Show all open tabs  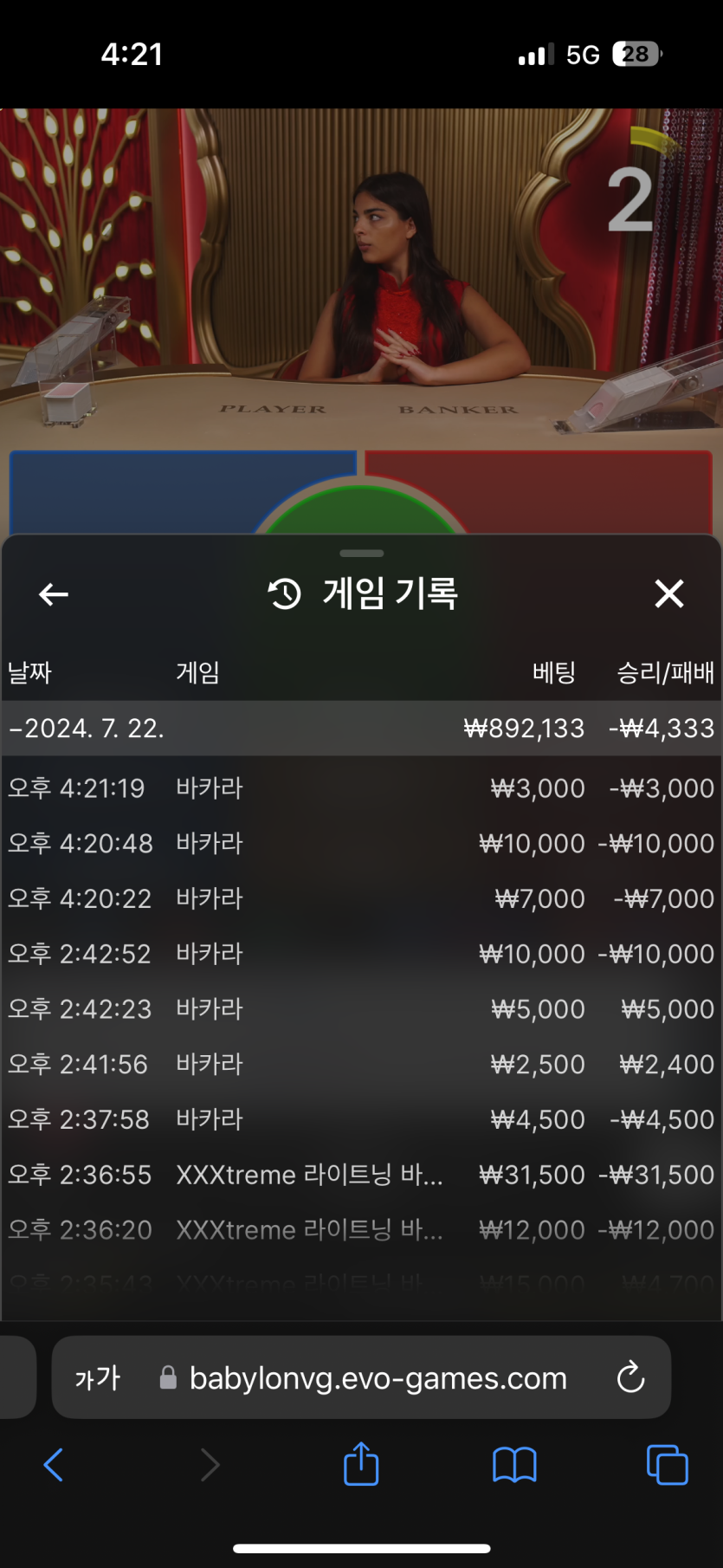667,1465
